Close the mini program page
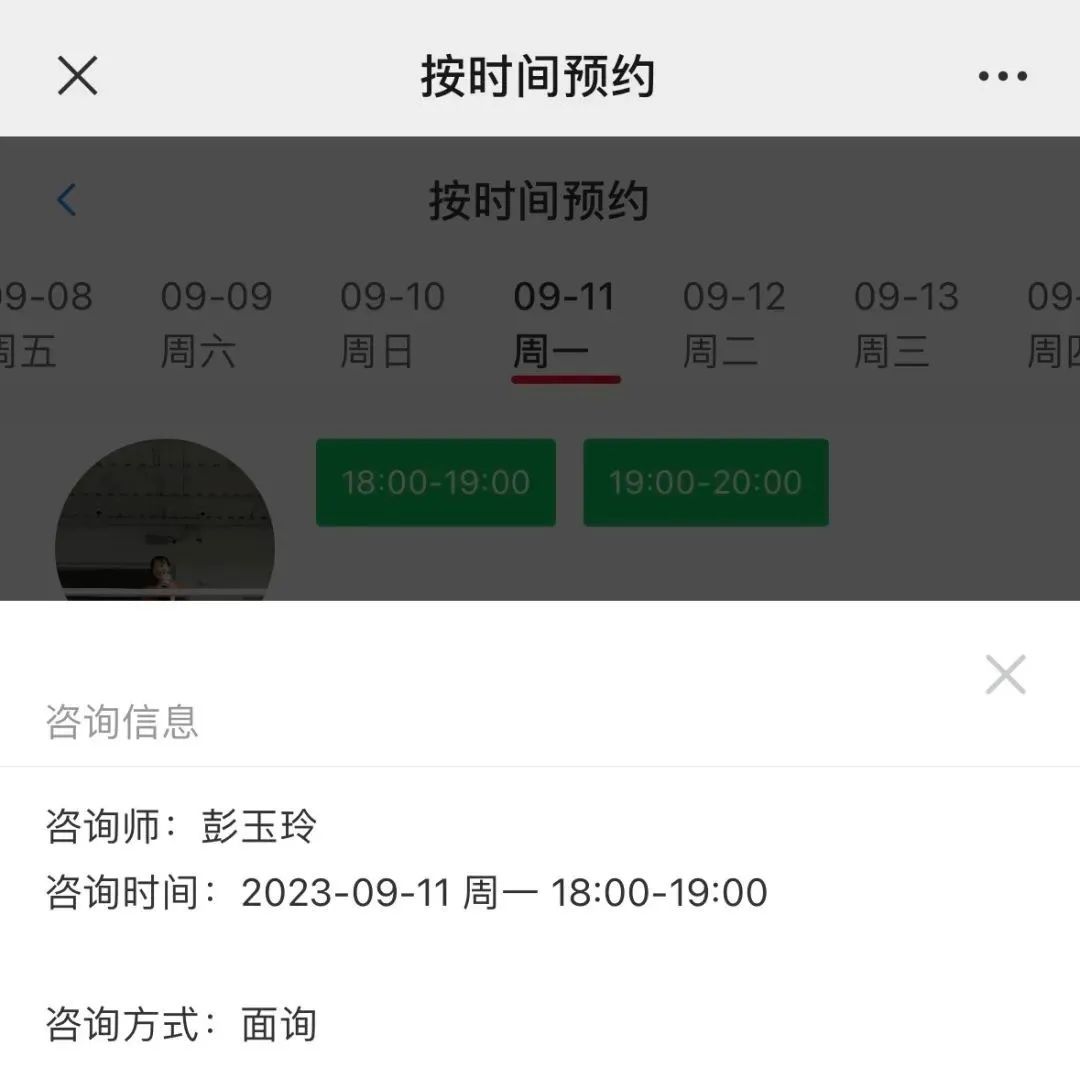The height and width of the screenshot is (1067, 1080). click(x=77, y=76)
